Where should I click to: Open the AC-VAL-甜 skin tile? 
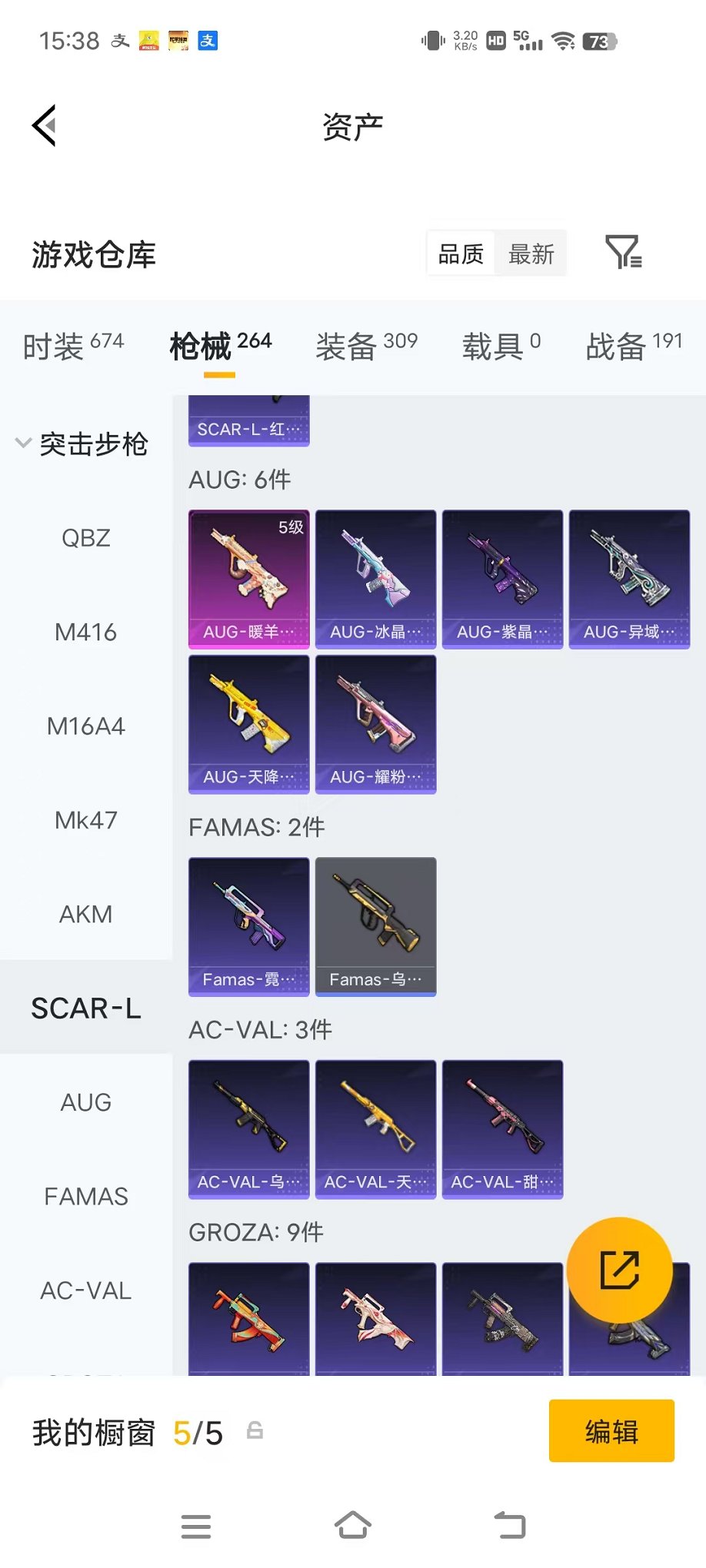tap(503, 1129)
